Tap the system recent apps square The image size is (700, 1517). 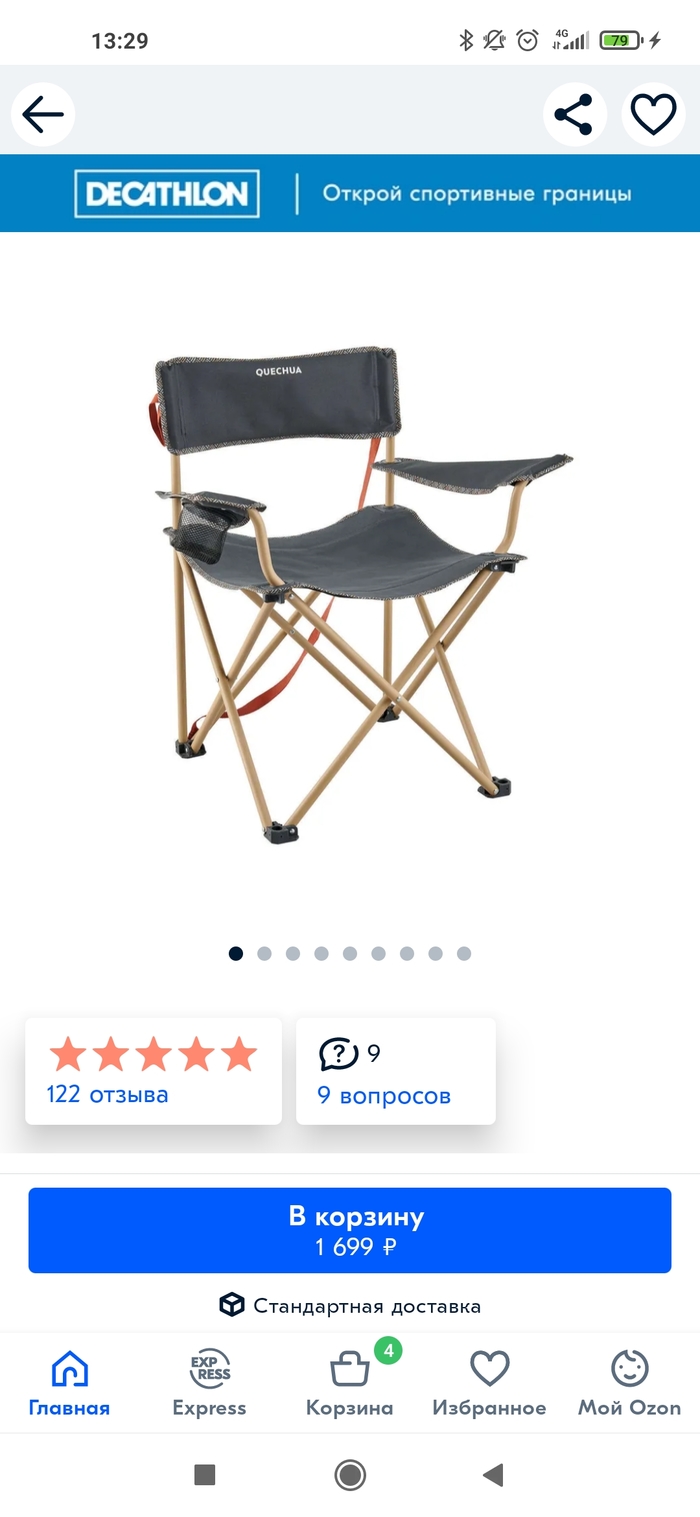[205, 1475]
